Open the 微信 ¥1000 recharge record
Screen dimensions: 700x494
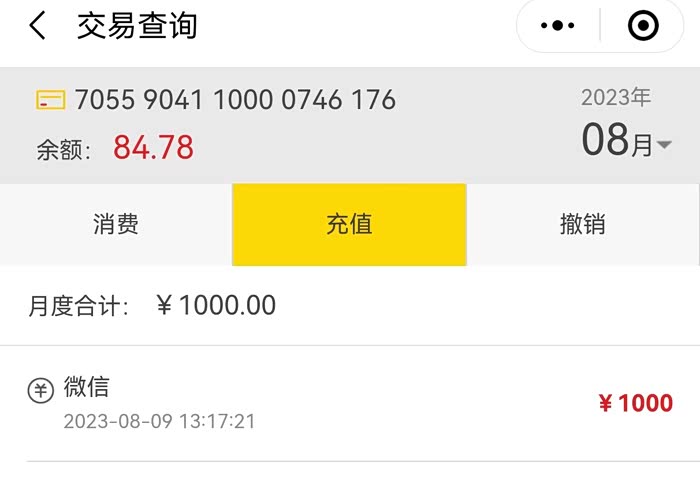pyautogui.click(x=350, y=403)
